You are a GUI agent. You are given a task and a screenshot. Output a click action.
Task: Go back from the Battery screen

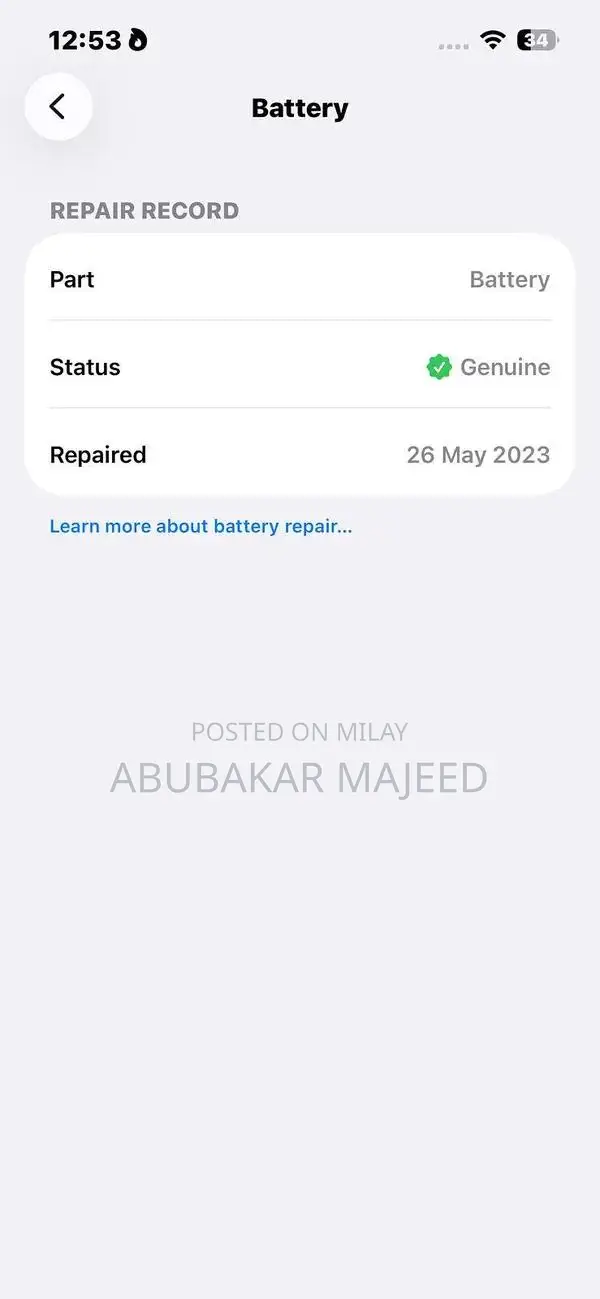click(x=58, y=107)
